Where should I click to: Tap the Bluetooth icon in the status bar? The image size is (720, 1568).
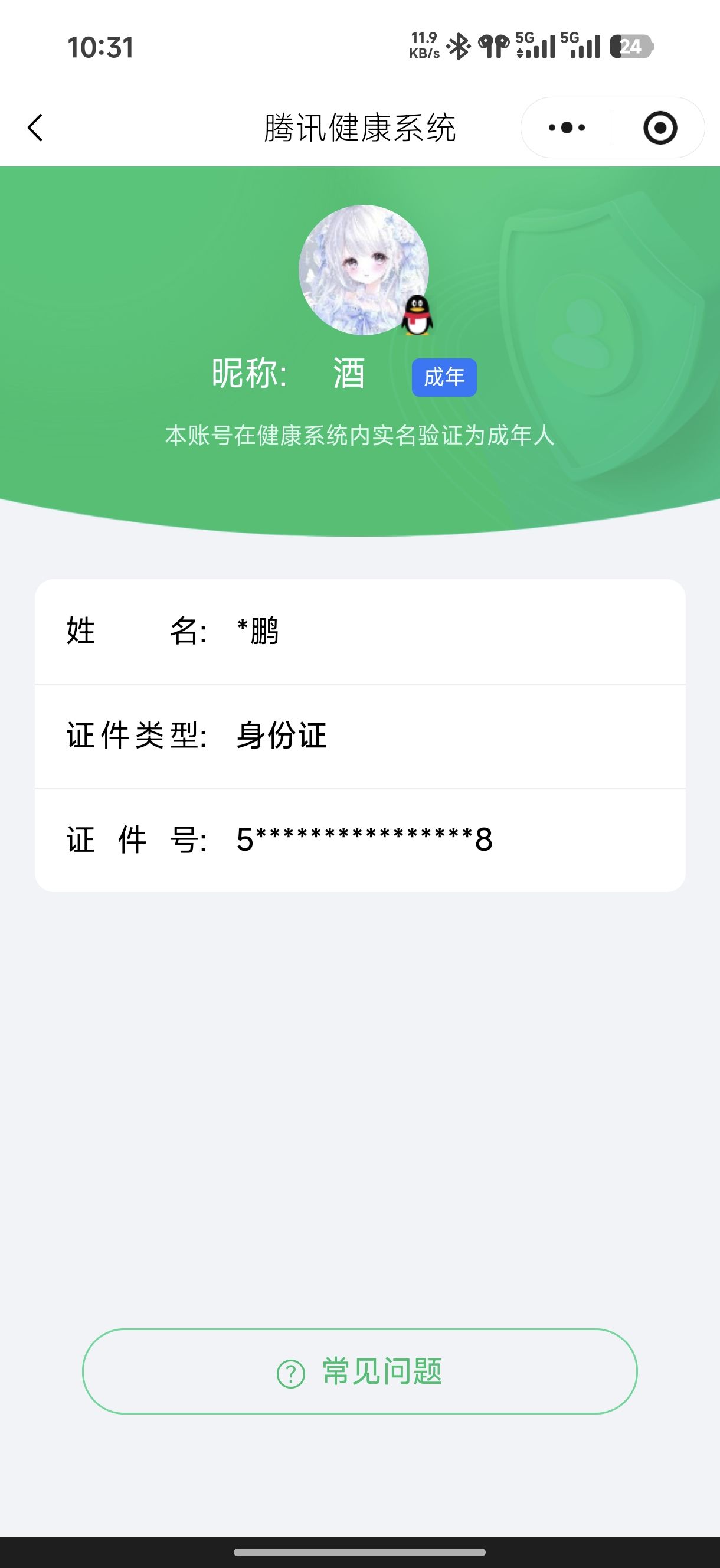point(459,47)
